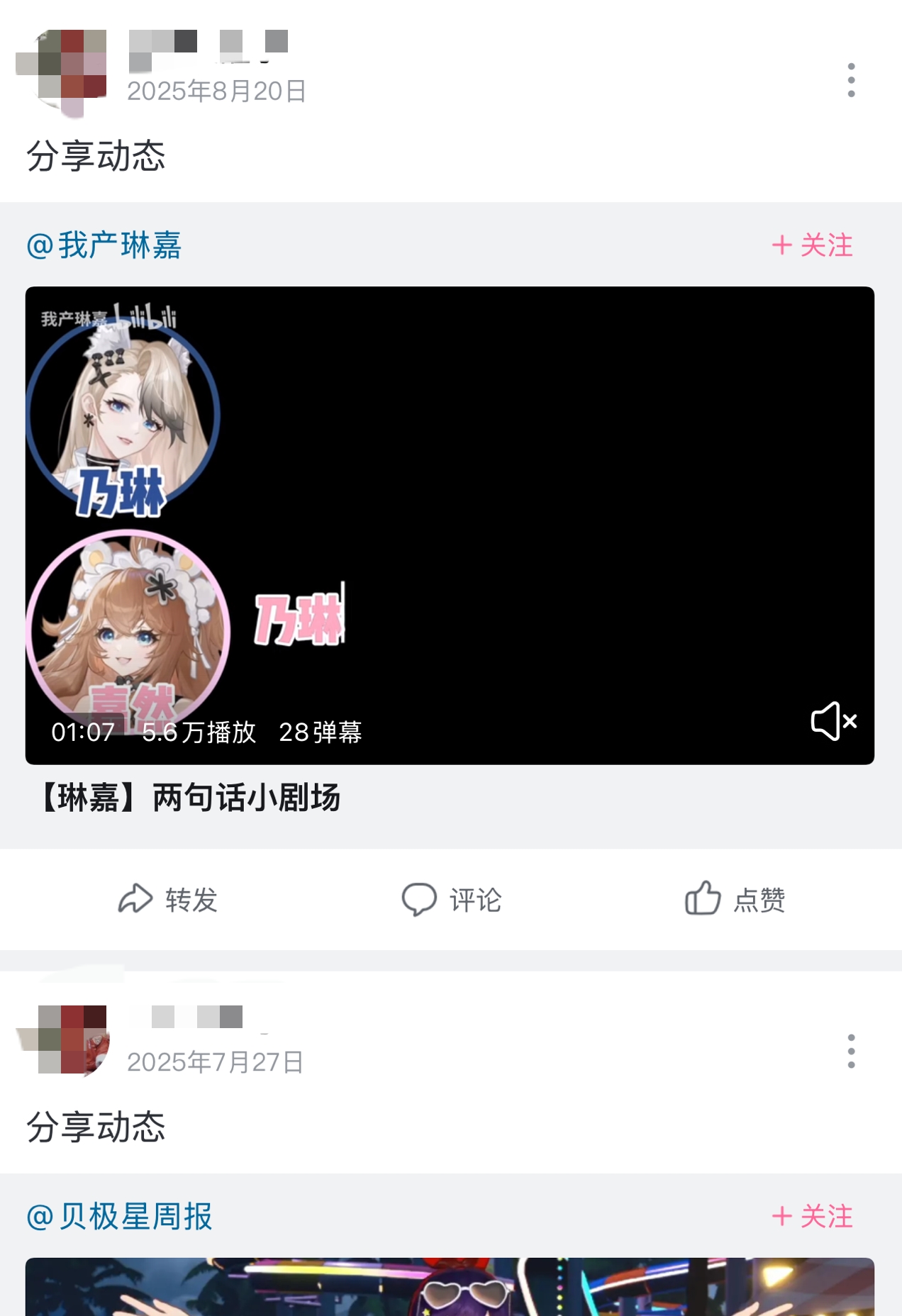Open the @贝极星周报 profile link
Image resolution: width=902 pixels, height=1316 pixels.
pos(119,1217)
